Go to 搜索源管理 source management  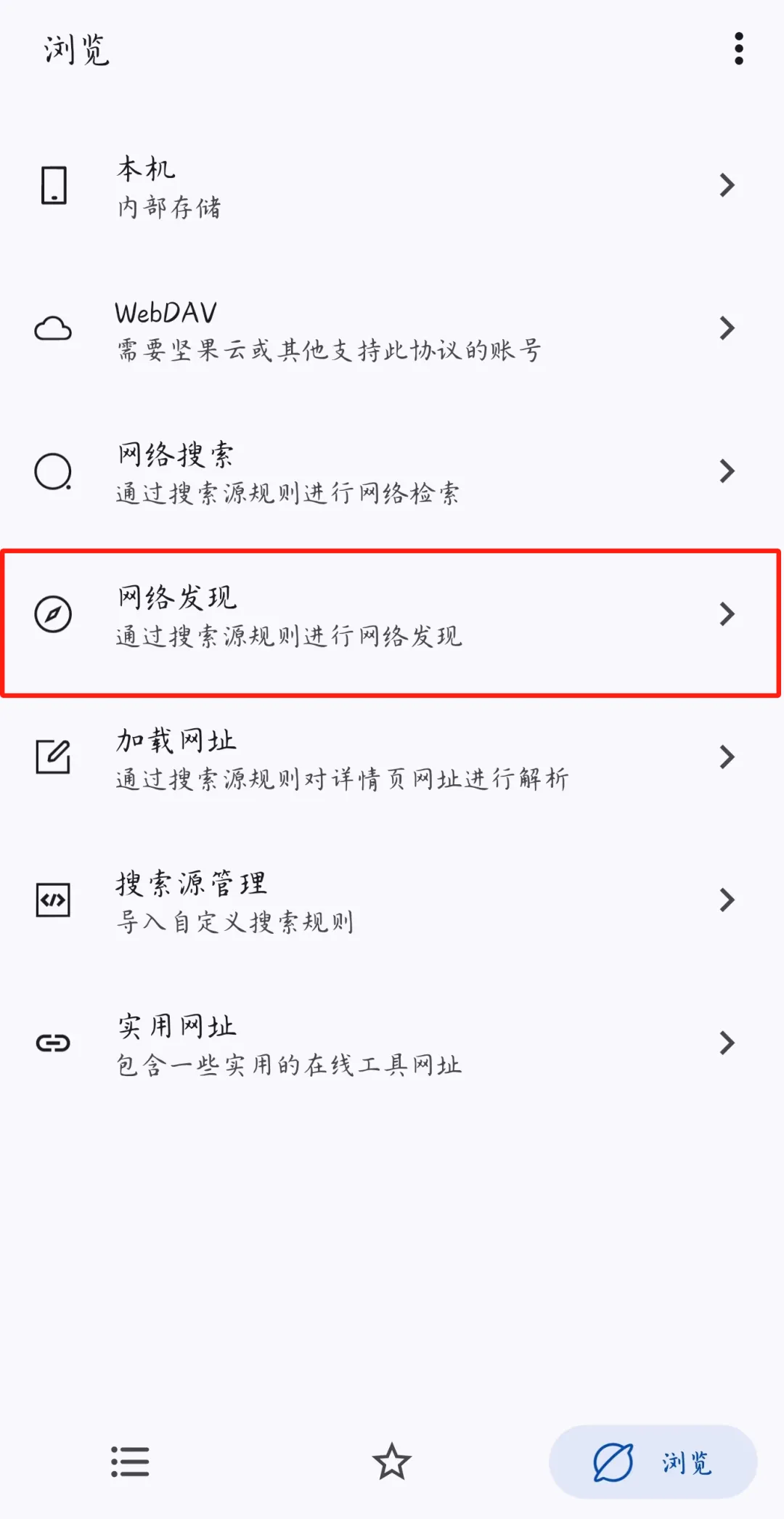(x=392, y=901)
